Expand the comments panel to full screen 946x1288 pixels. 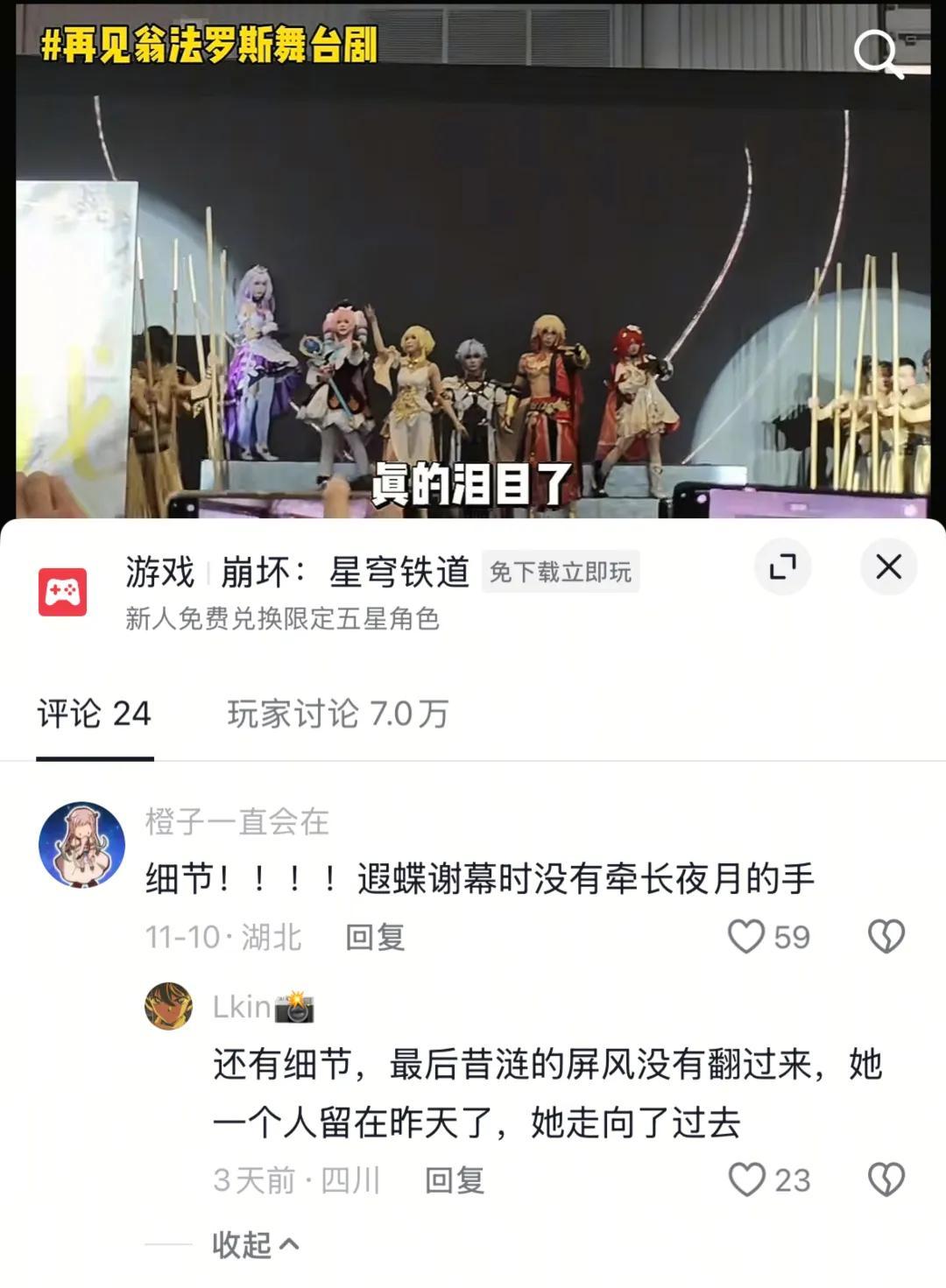point(782,567)
